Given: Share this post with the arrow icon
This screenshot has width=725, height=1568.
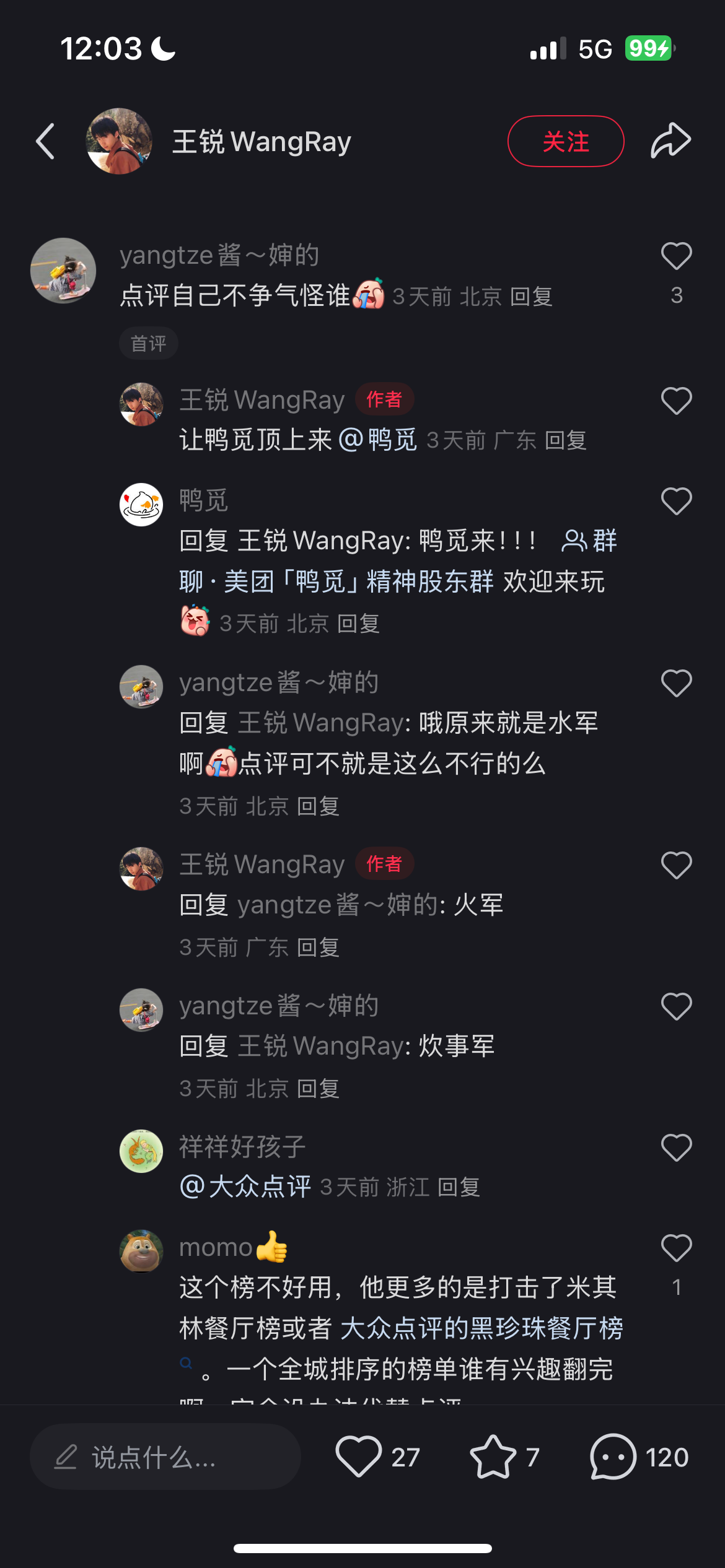Looking at the screenshot, I should pos(670,141).
